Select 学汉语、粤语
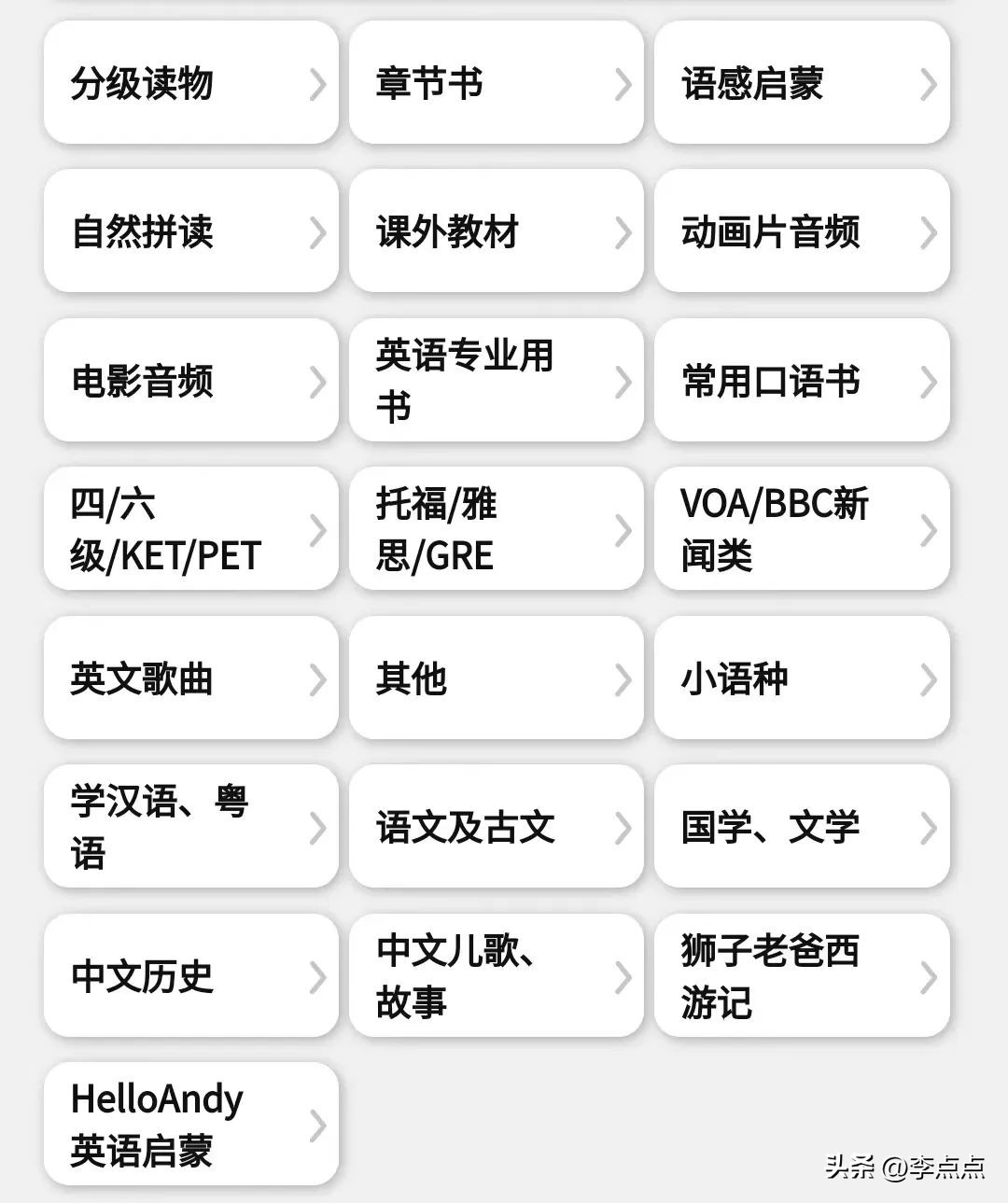Viewport: 1008px width, 1203px height. 190,826
